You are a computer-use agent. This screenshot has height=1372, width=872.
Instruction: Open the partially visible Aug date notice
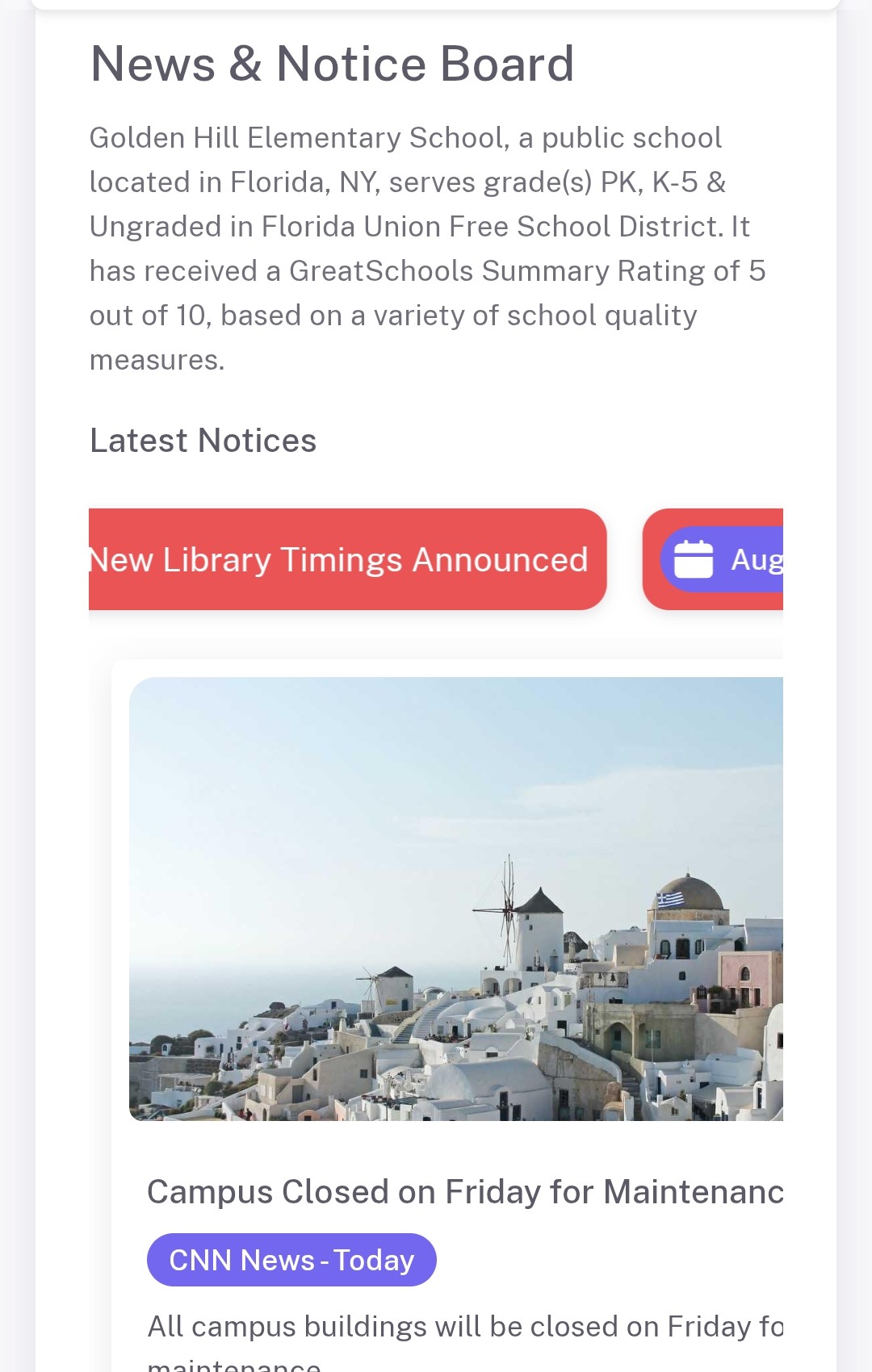[723, 559]
